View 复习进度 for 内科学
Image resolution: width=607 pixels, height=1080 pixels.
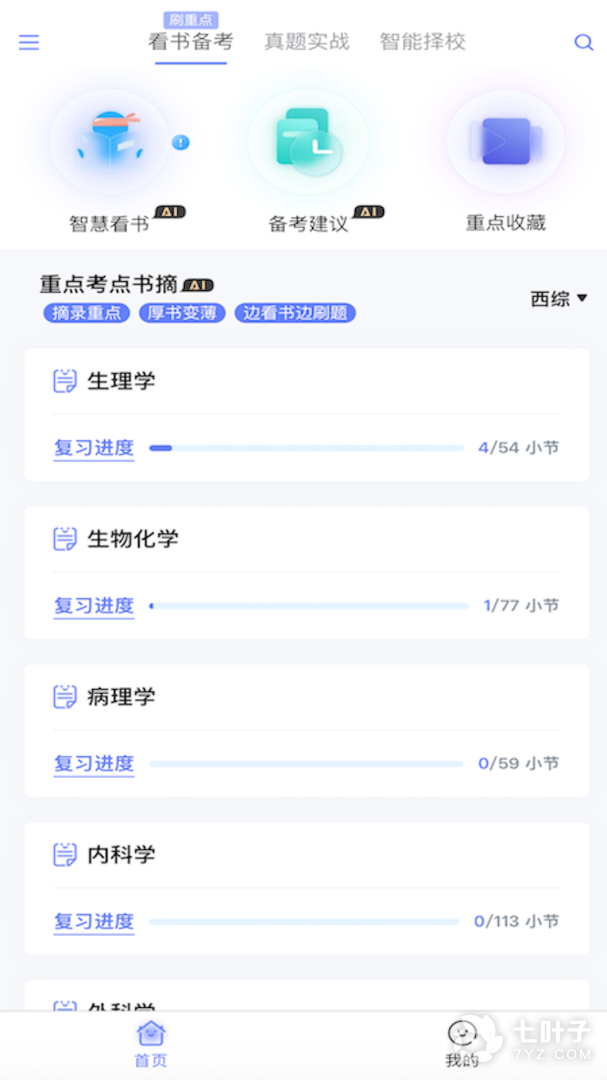[x=94, y=922]
